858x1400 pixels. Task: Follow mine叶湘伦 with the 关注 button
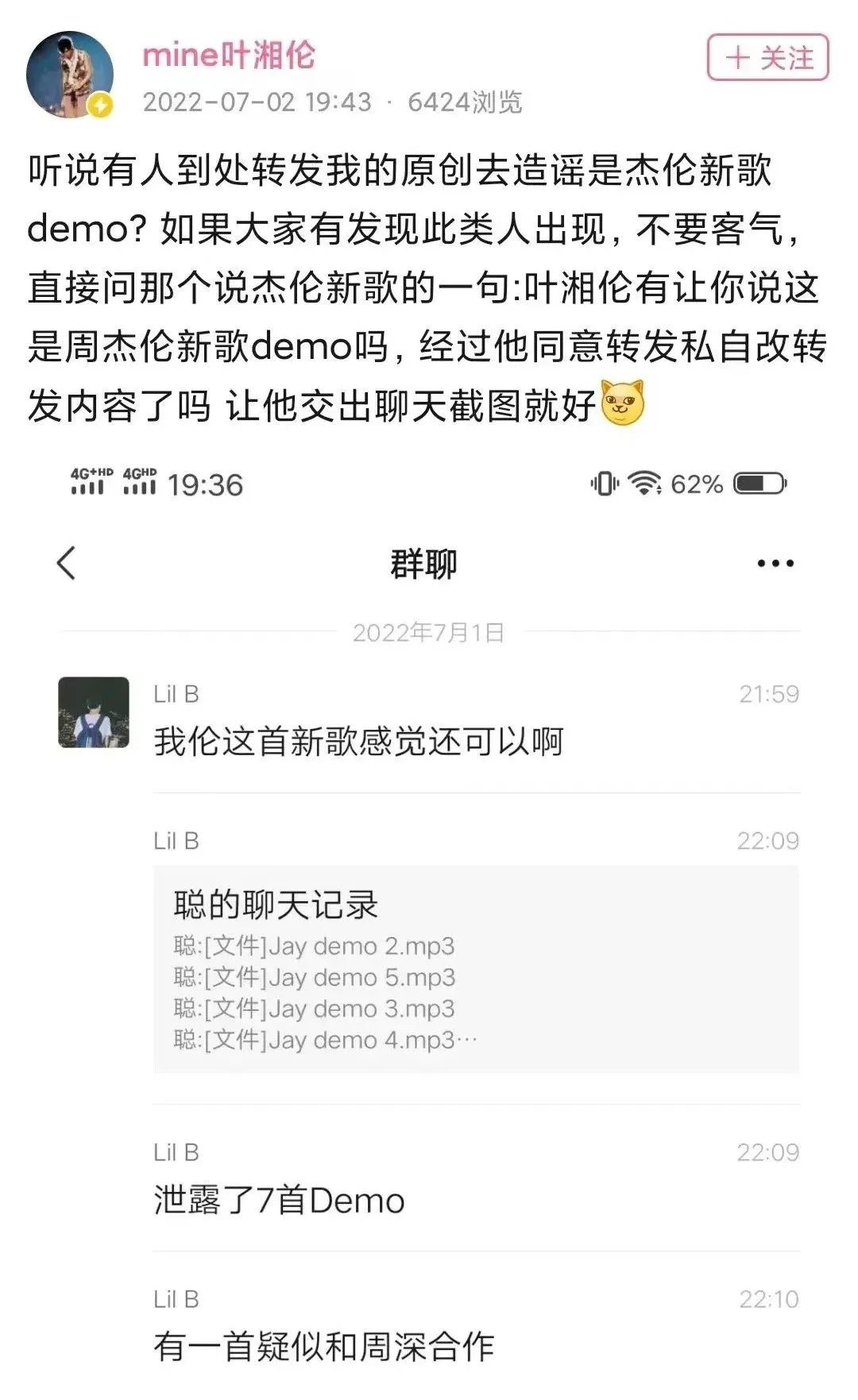point(767,58)
